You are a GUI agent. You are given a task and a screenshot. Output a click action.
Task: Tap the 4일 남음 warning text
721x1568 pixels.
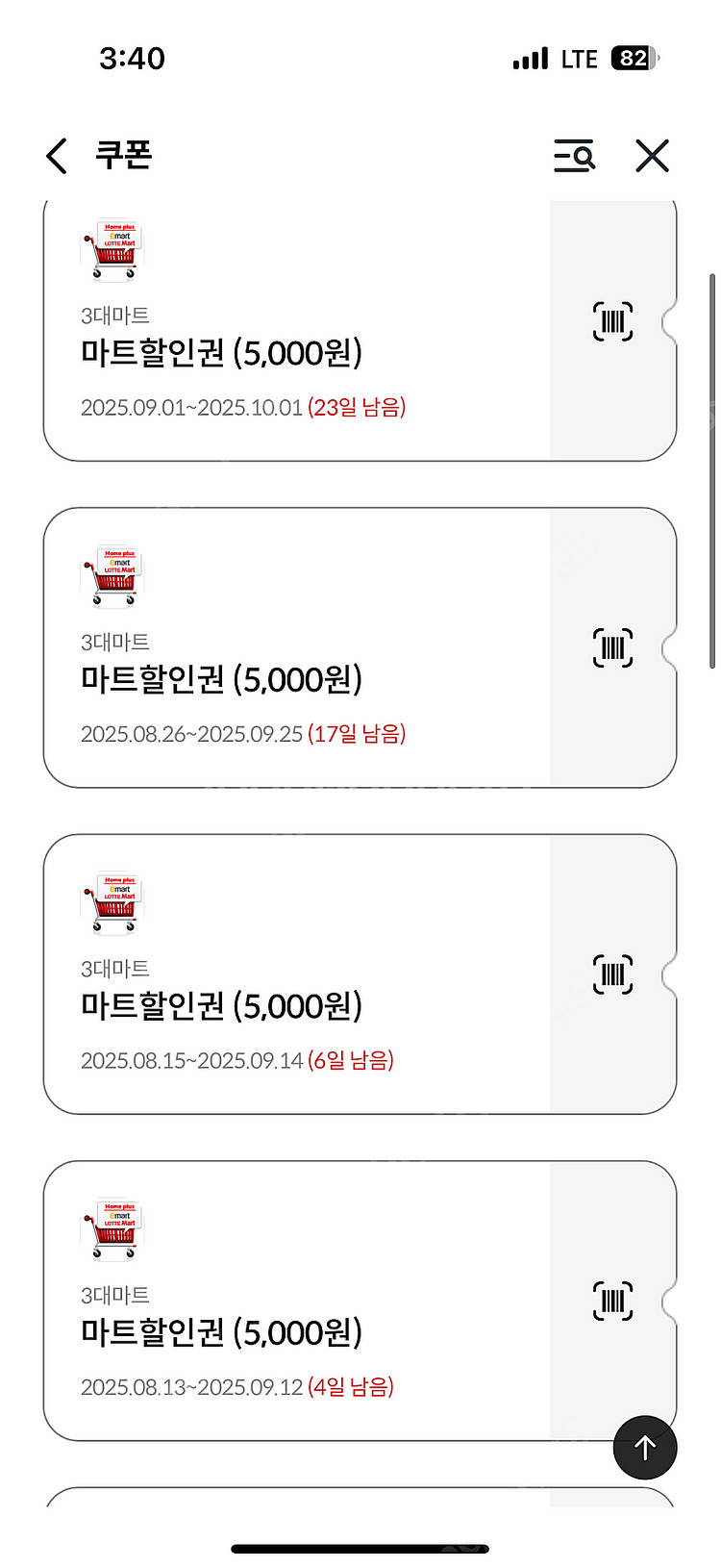pos(352,1387)
